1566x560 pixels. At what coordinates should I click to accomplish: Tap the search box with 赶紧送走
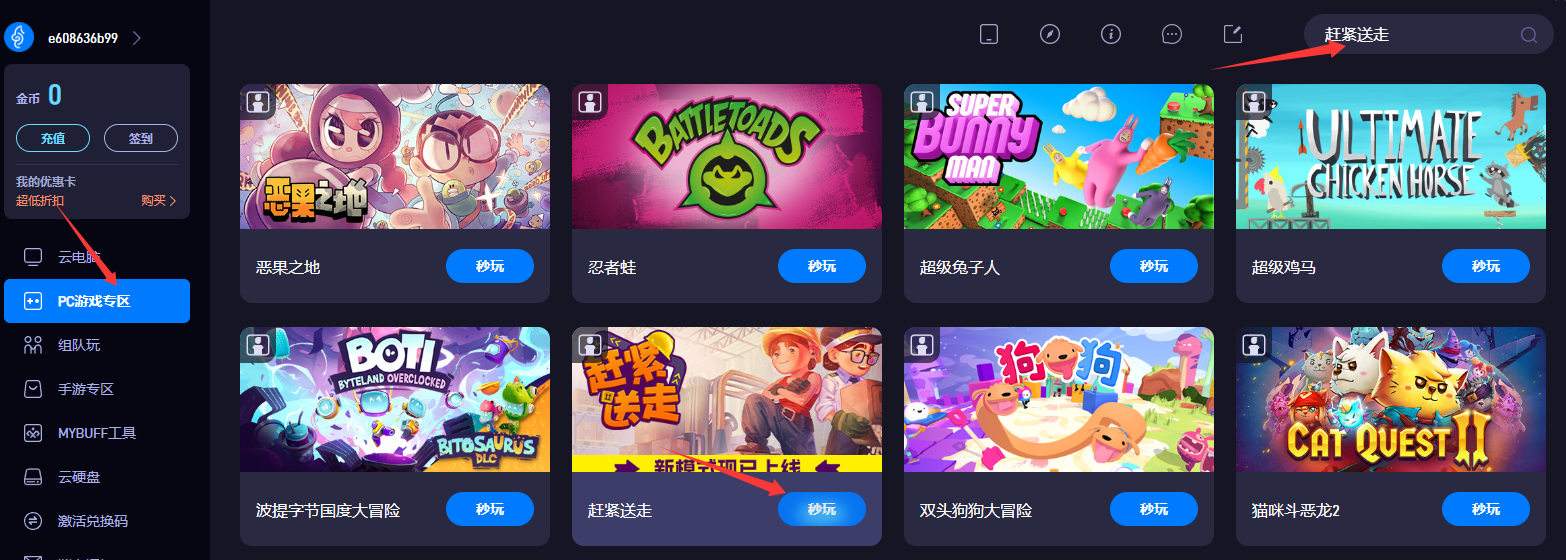pos(1410,35)
